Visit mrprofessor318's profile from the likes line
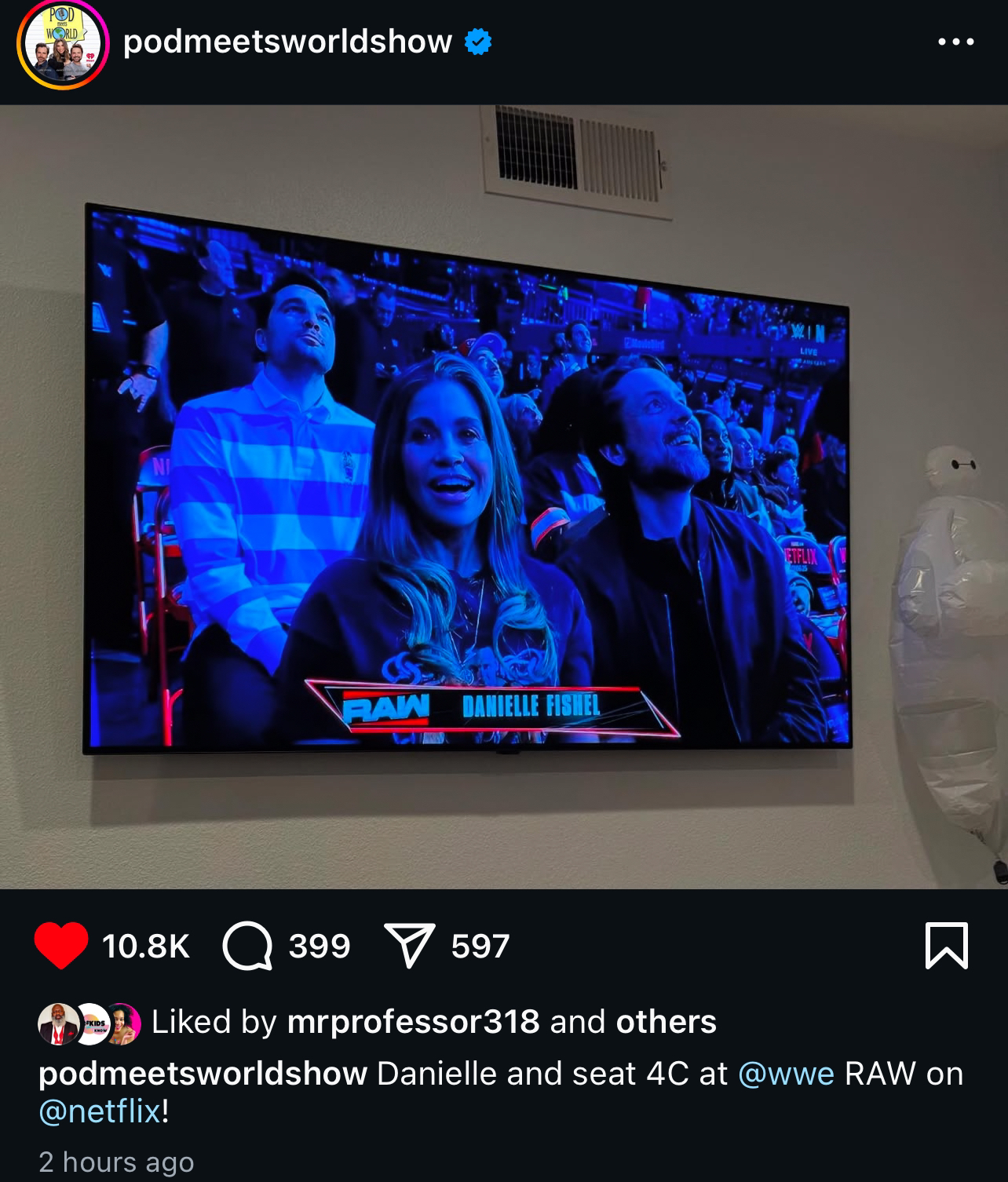This screenshot has width=1008, height=1182. 413,1022
